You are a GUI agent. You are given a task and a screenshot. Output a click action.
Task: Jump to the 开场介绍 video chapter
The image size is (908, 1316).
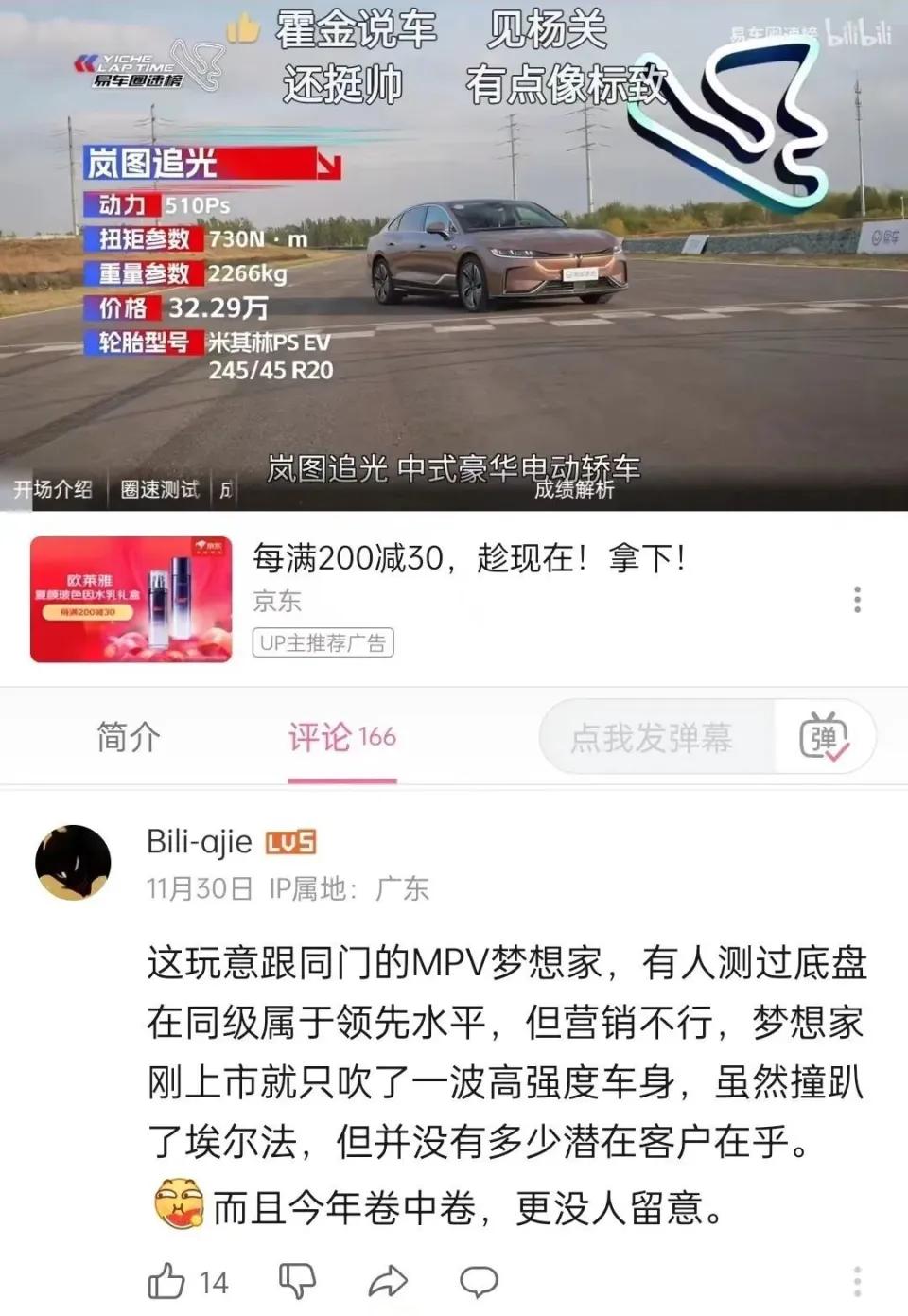coord(53,489)
